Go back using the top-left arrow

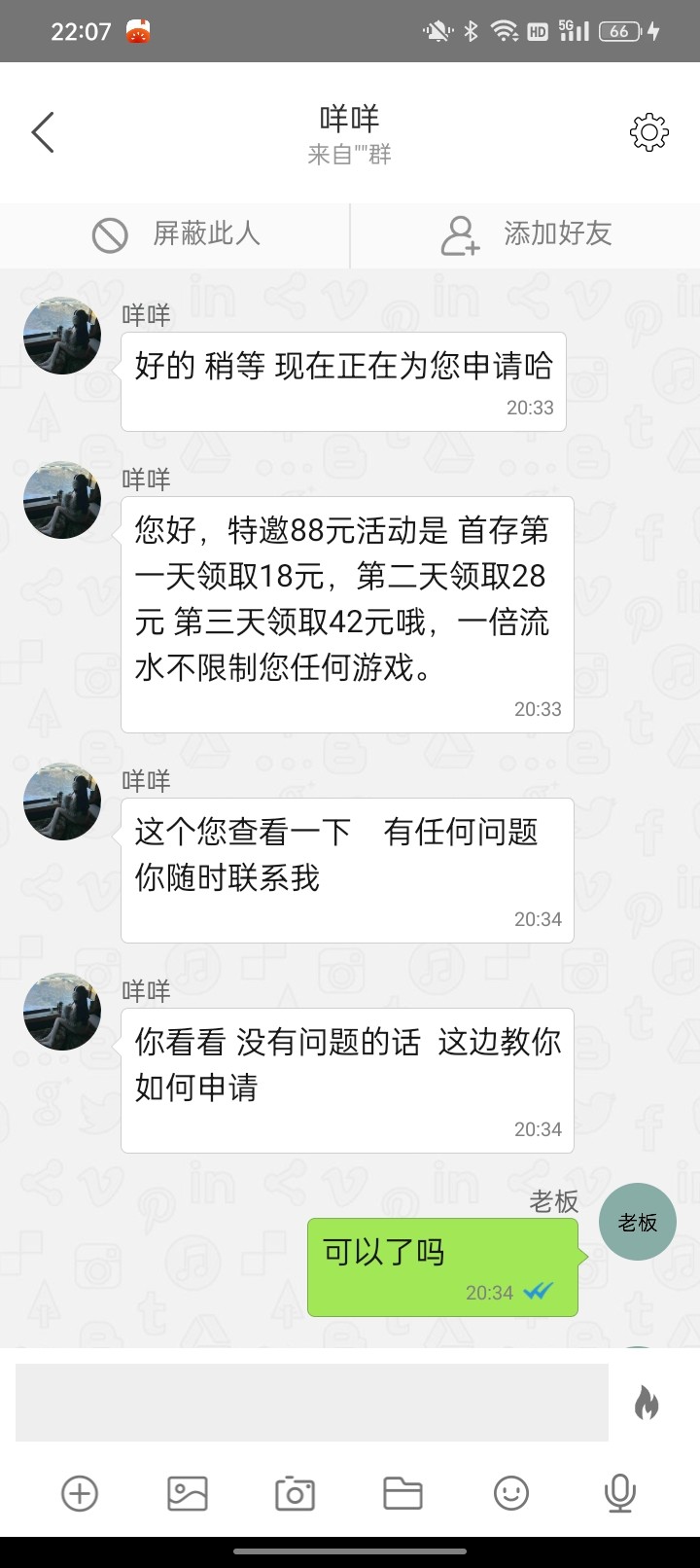43,132
